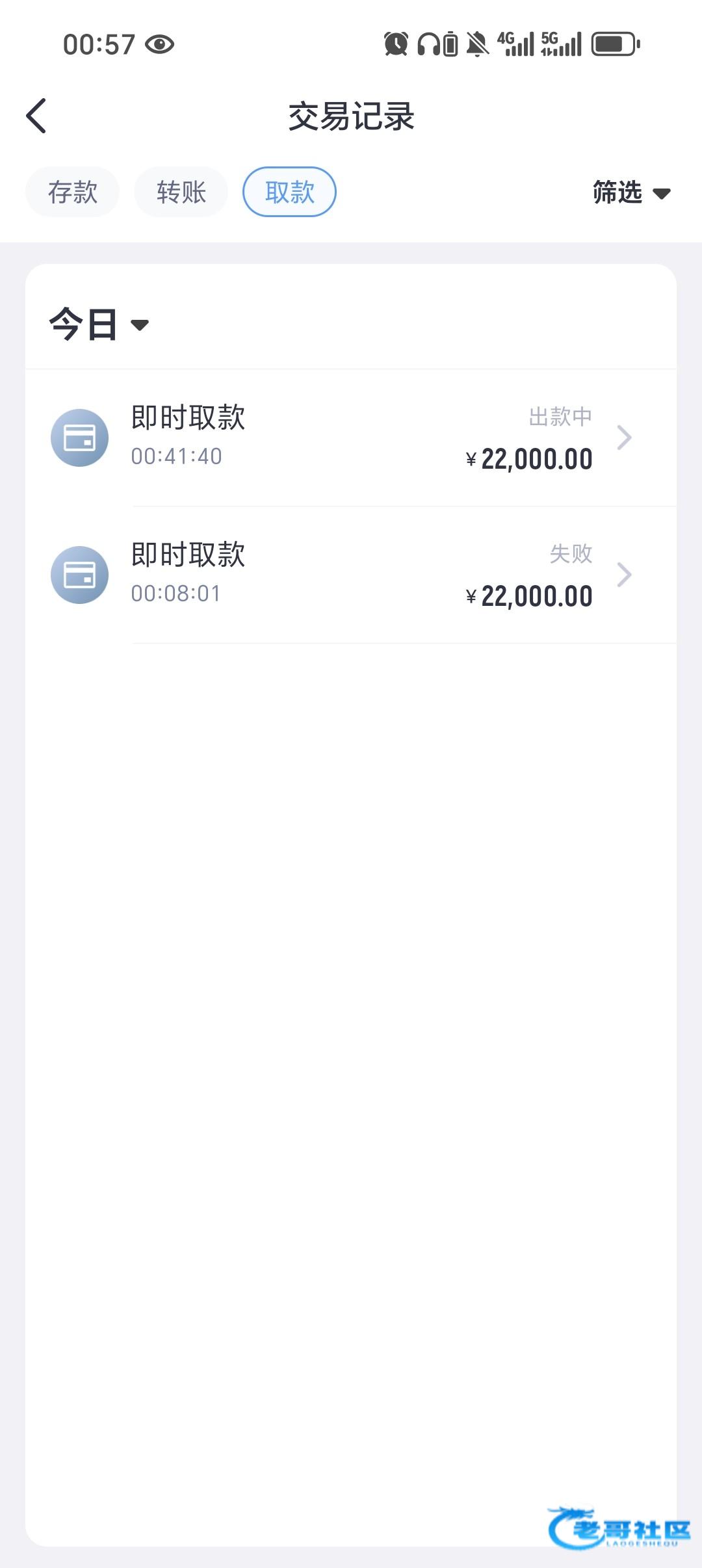Open the 失败 withdrawal at 00:08:01
The image size is (702, 1568).
[x=351, y=575]
